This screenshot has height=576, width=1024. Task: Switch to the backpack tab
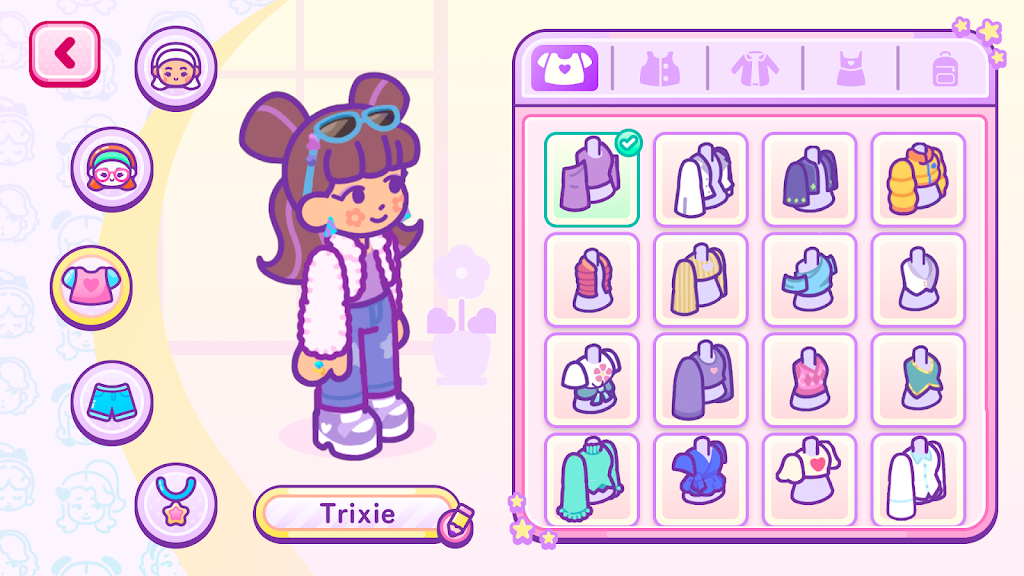click(x=943, y=68)
